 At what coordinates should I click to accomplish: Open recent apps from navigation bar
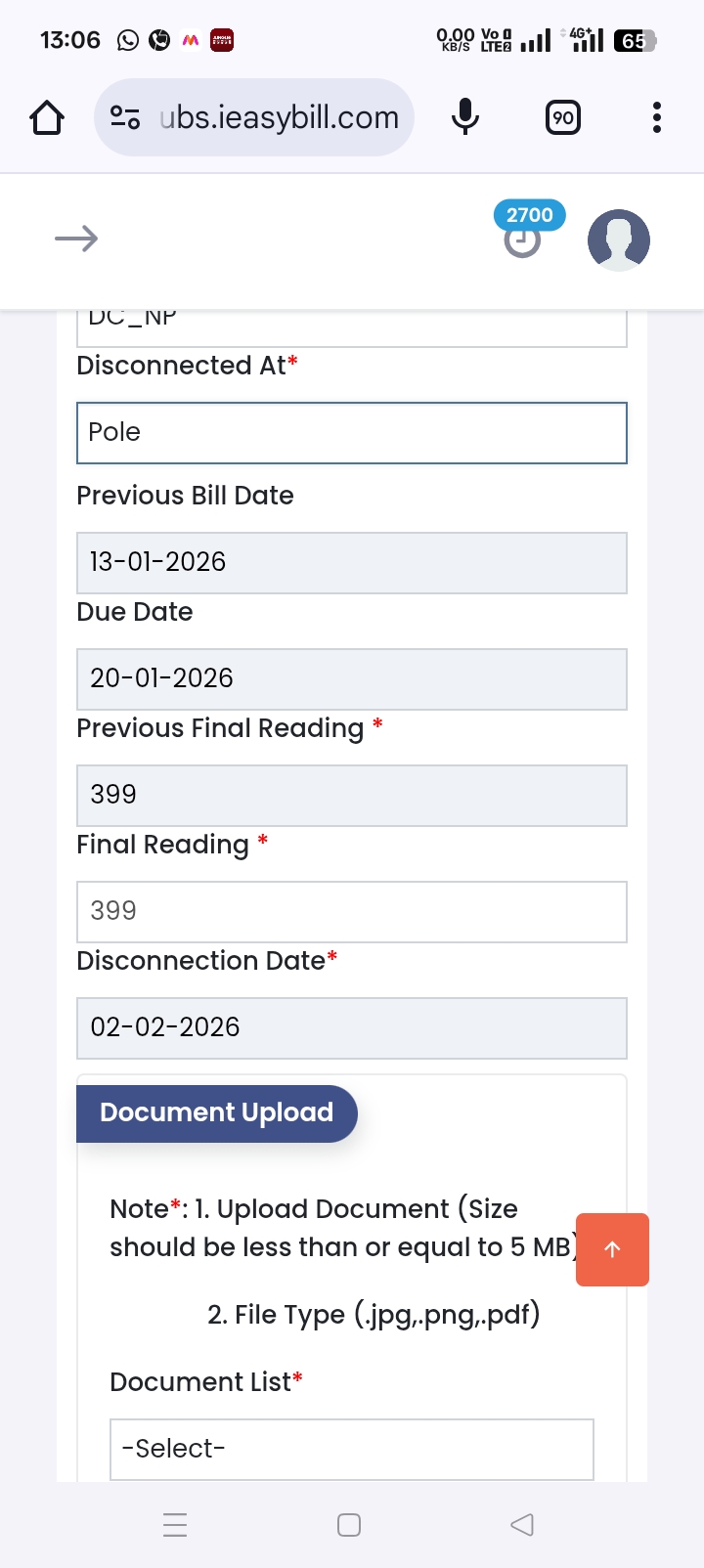(x=175, y=1524)
